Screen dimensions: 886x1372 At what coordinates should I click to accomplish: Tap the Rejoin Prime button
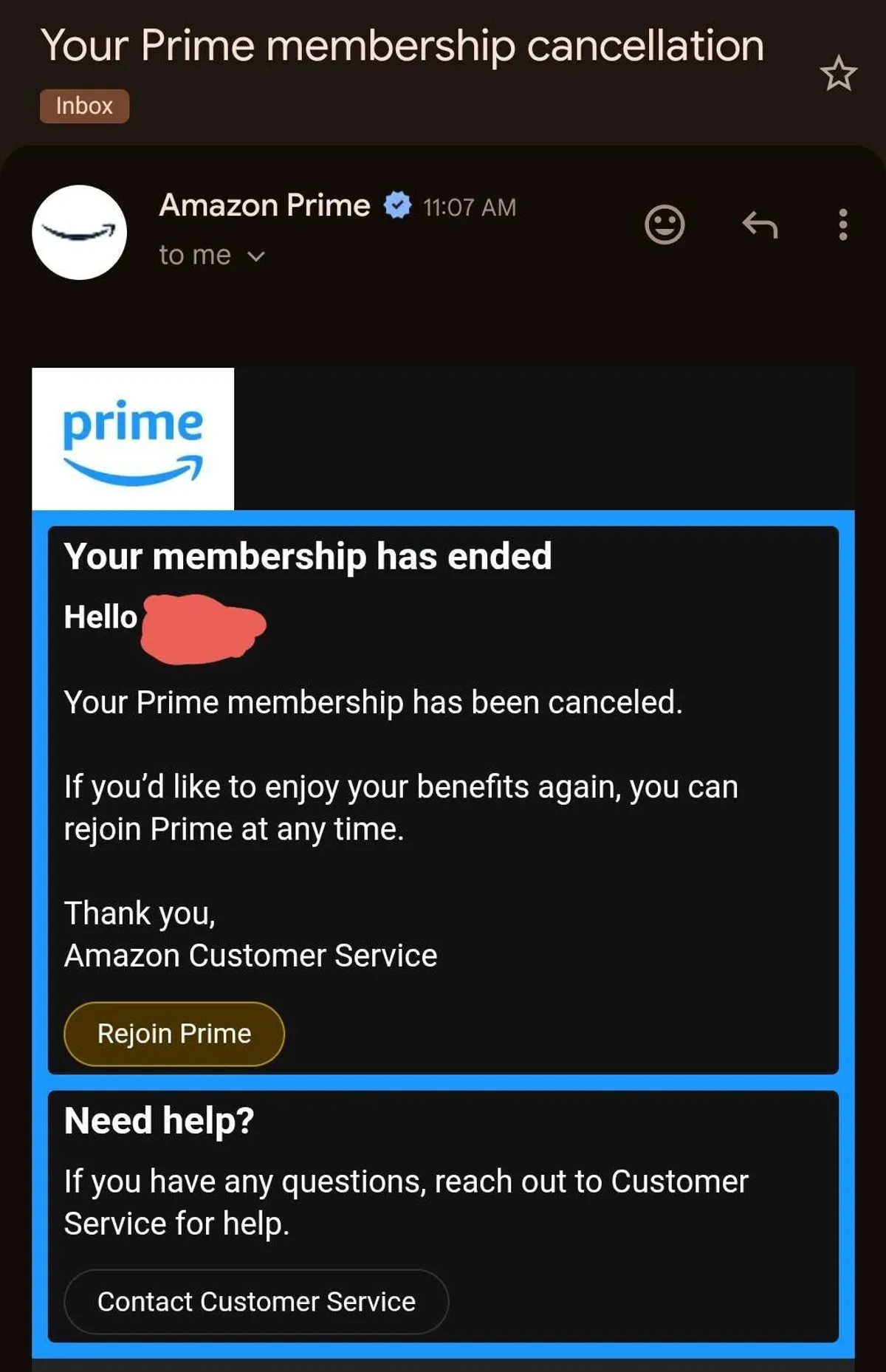[174, 1033]
